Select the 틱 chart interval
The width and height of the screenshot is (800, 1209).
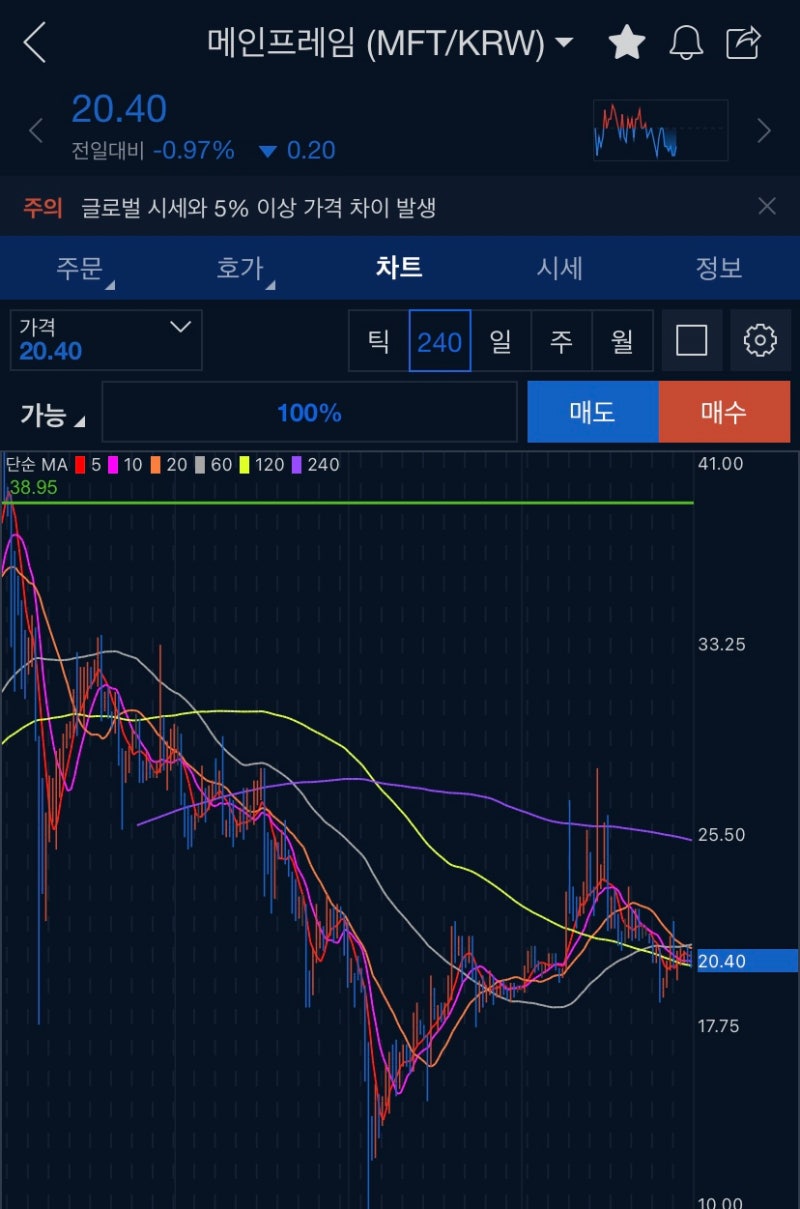379,341
